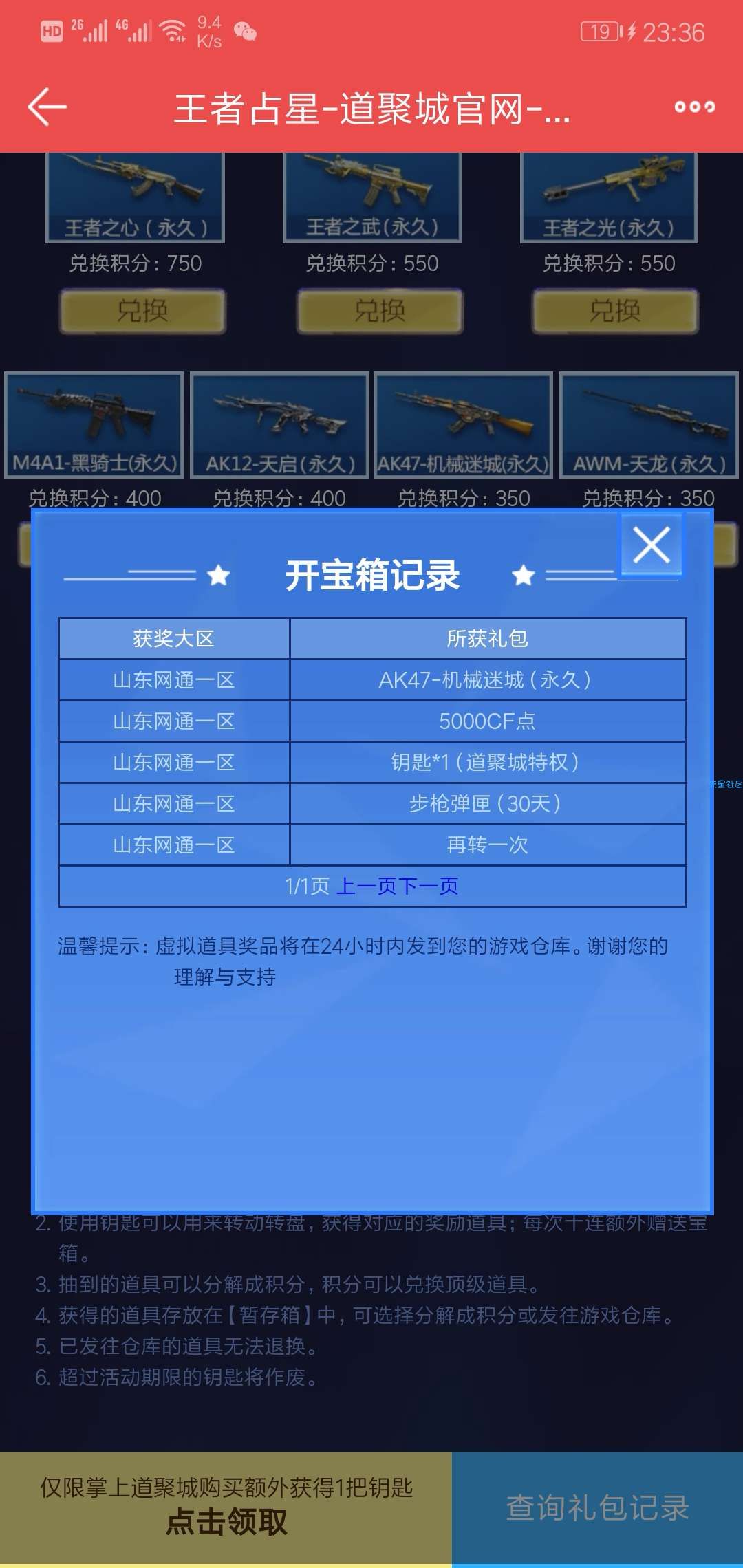The width and height of the screenshot is (743, 1568).
Task: Go to previous page via 上一页
Action: (x=356, y=886)
